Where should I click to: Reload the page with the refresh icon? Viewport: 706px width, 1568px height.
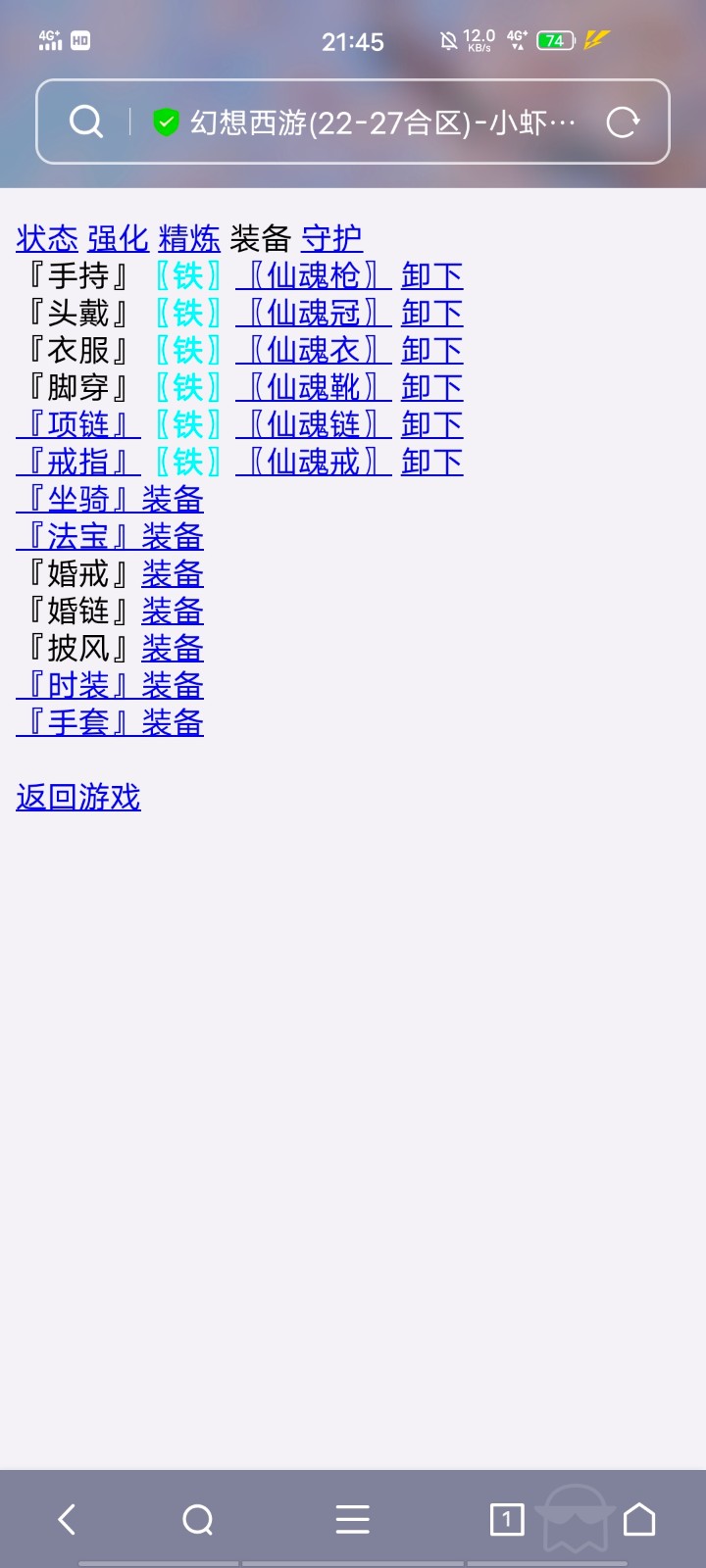[623, 122]
